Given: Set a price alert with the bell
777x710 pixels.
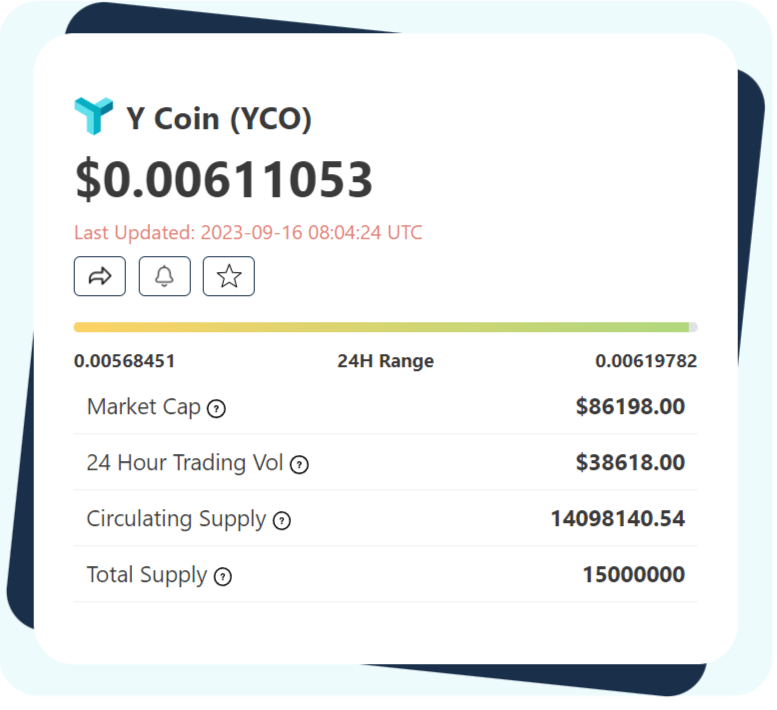Looking at the screenshot, I should 164,277.
